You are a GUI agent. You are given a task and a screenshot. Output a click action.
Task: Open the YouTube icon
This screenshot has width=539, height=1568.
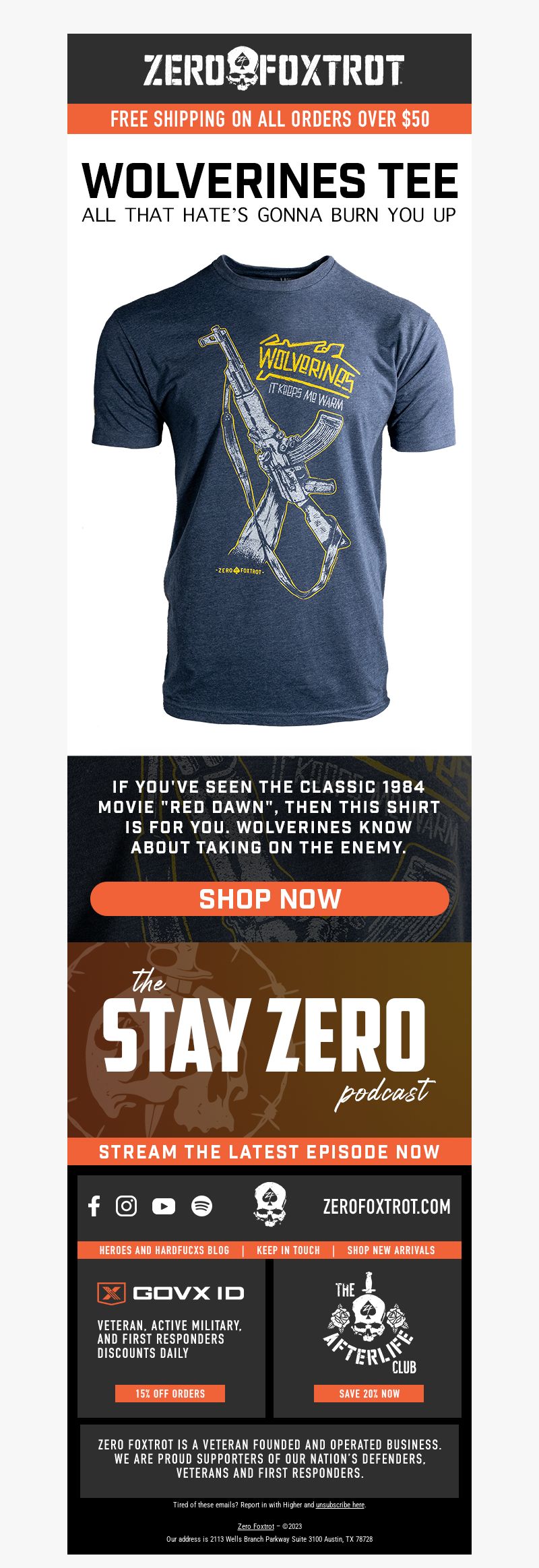[164, 1206]
